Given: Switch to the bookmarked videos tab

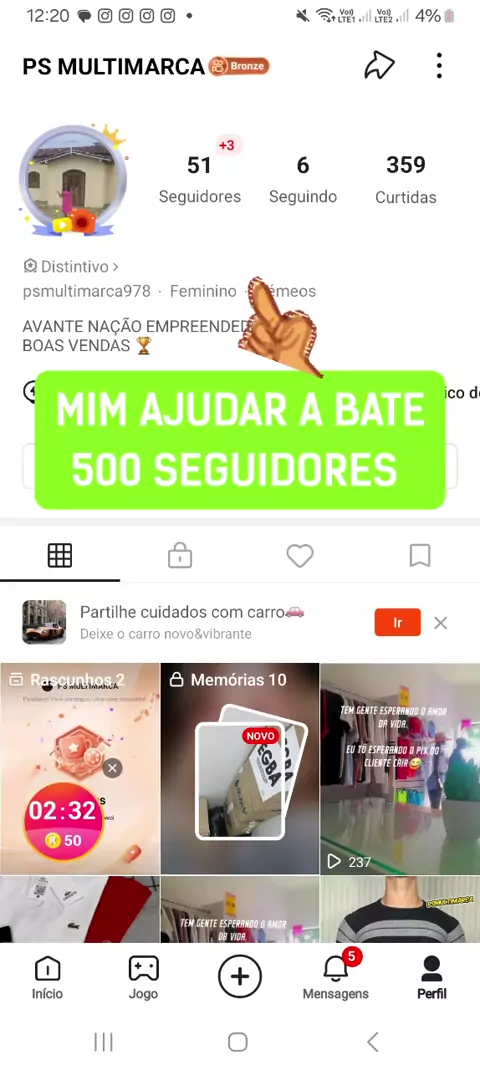Looking at the screenshot, I should pos(419,556).
